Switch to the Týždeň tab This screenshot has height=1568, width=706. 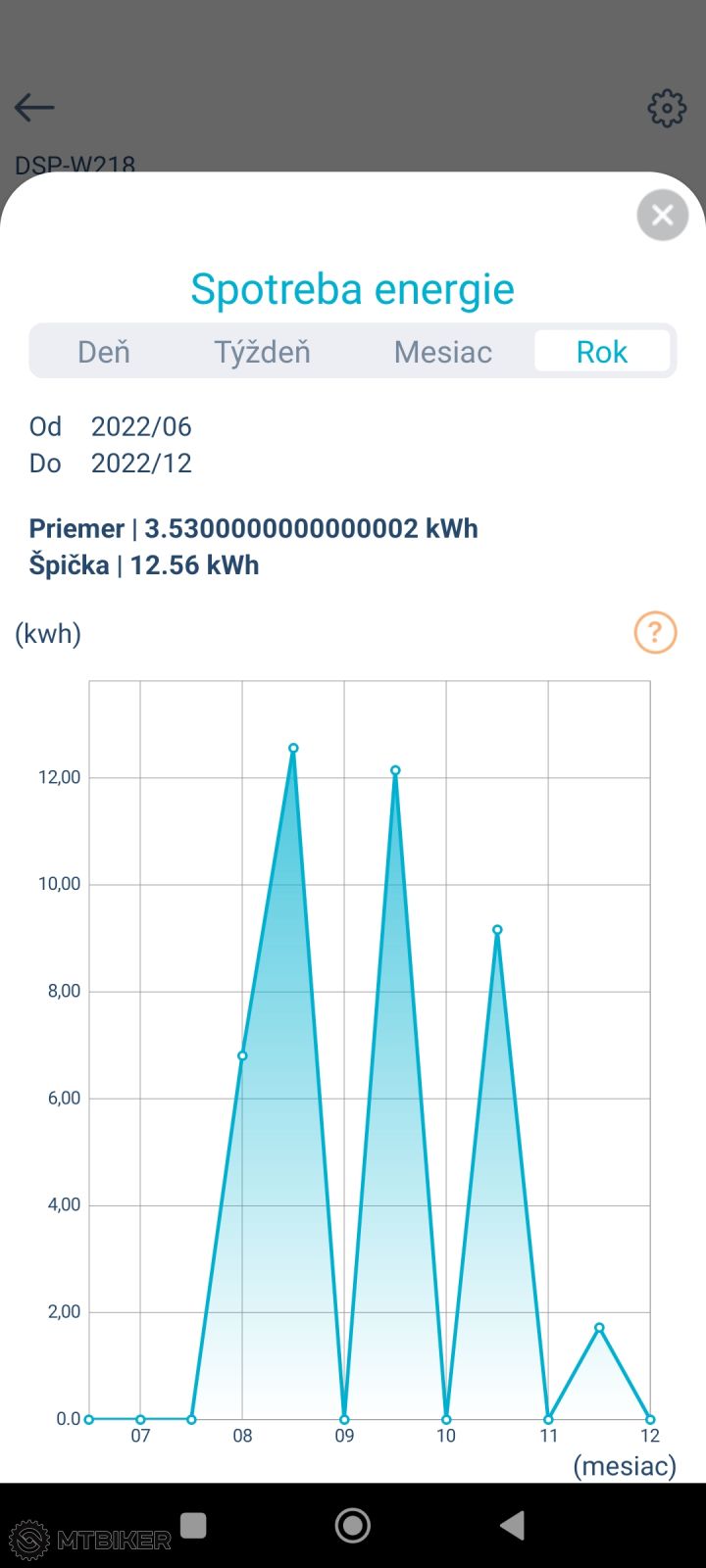(262, 352)
